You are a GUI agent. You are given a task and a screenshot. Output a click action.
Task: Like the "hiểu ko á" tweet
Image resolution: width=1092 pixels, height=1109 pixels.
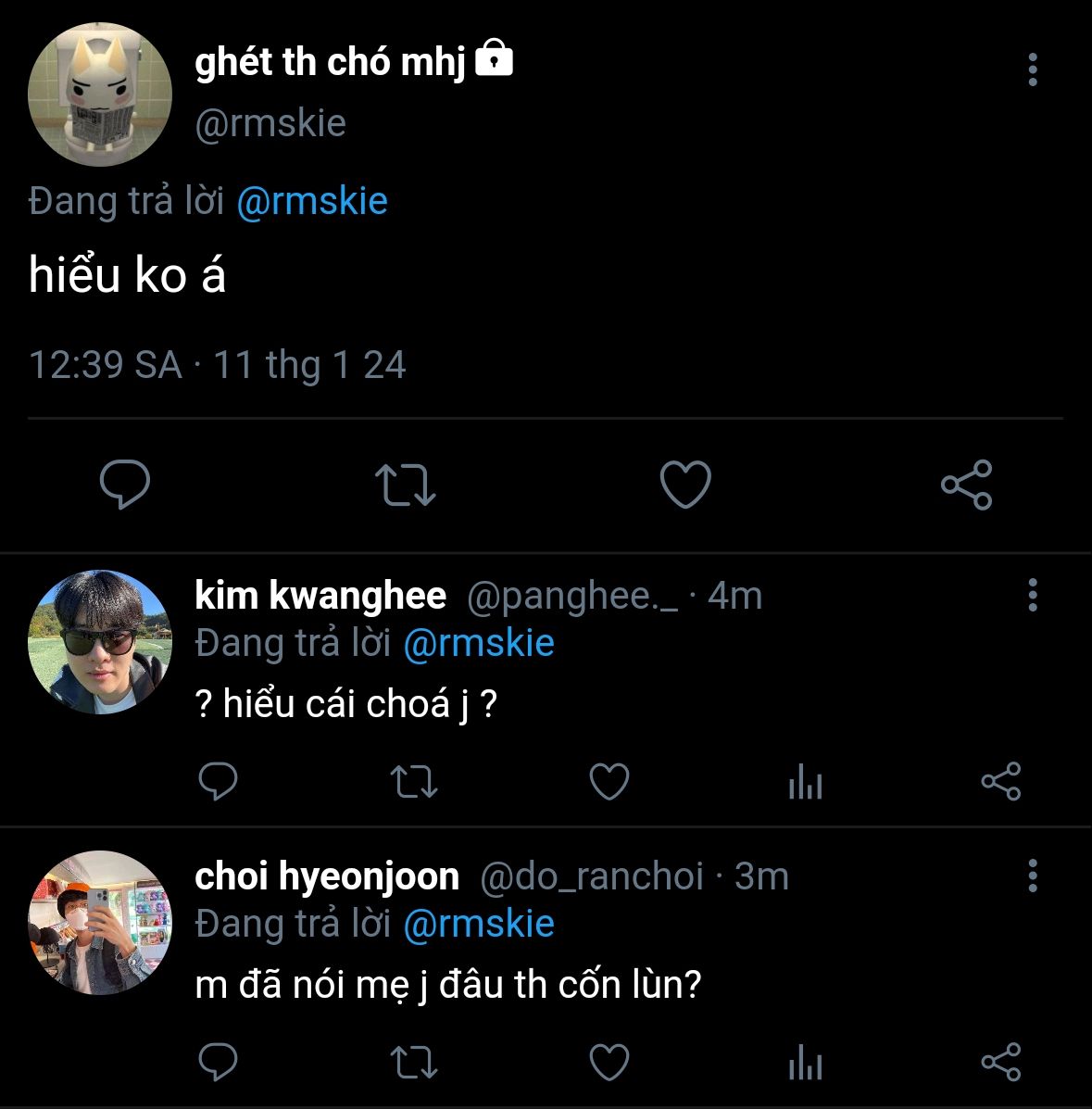[x=685, y=485]
